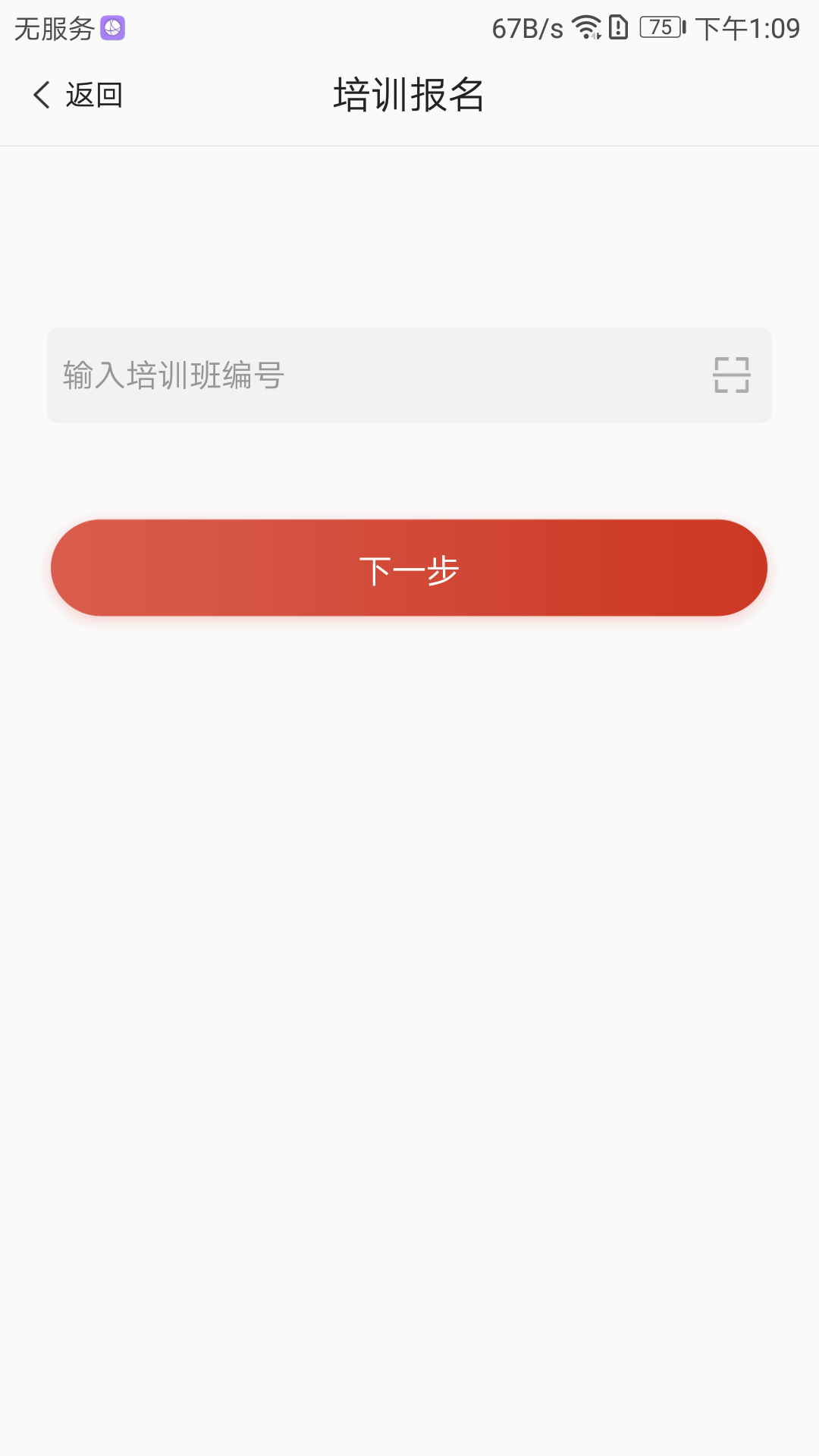Select the 返回 link
This screenshot has width=819, height=1456.
pos(94,95)
